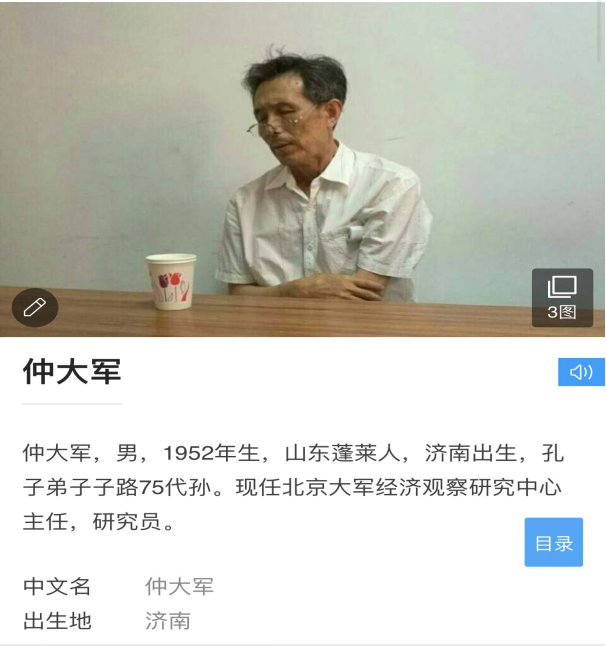Open the 目录 table of contents
The height and width of the screenshot is (646, 606).
tap(554, 543)
